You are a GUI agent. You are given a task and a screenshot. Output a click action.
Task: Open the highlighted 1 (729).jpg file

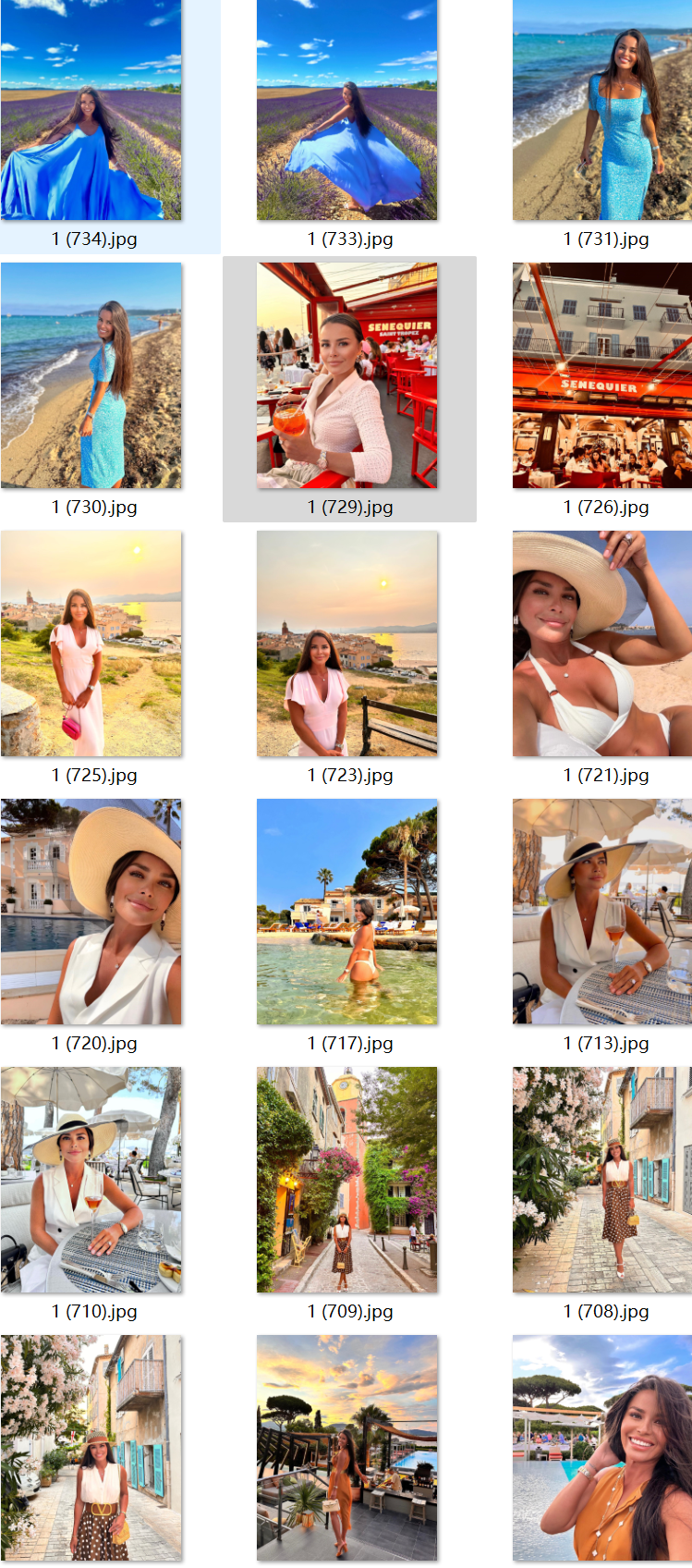(346, 374)
